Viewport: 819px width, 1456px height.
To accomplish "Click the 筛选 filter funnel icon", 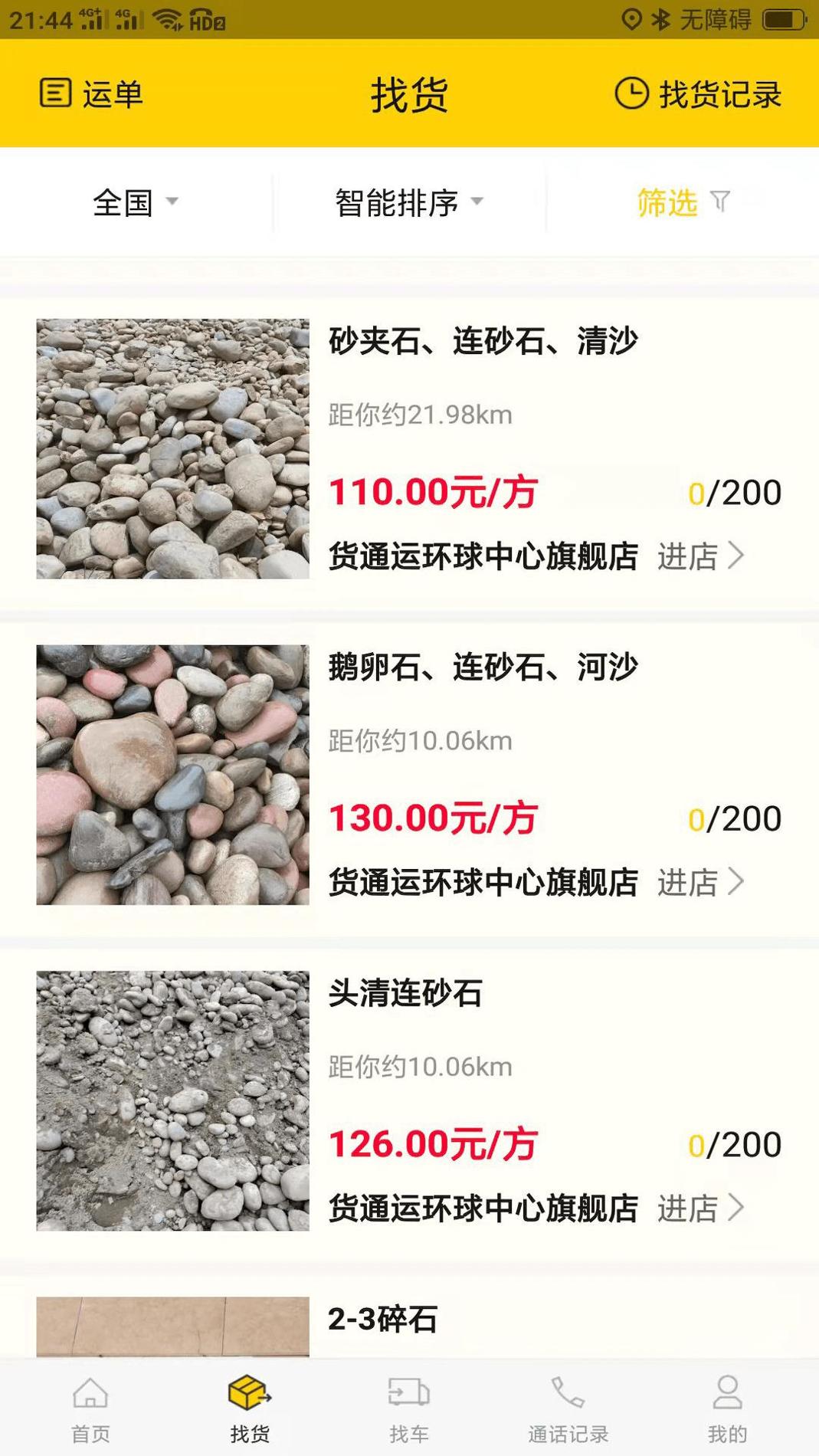I will coord(720,202).
